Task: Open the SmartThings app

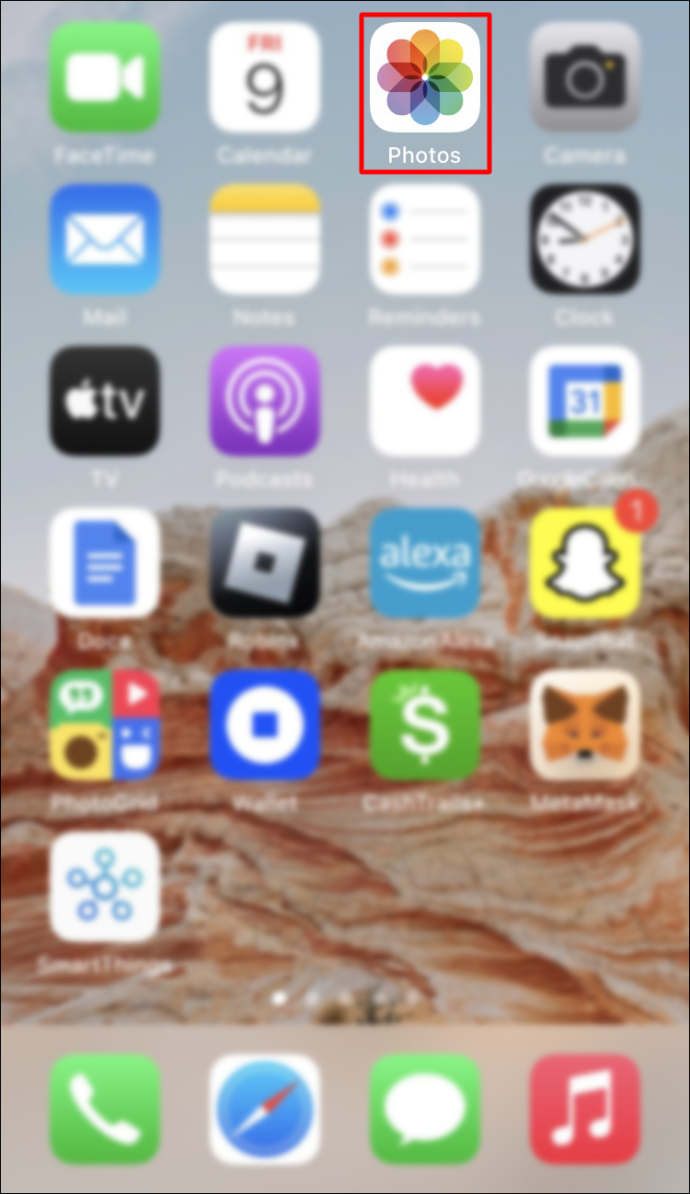Action: coord(104,886)
